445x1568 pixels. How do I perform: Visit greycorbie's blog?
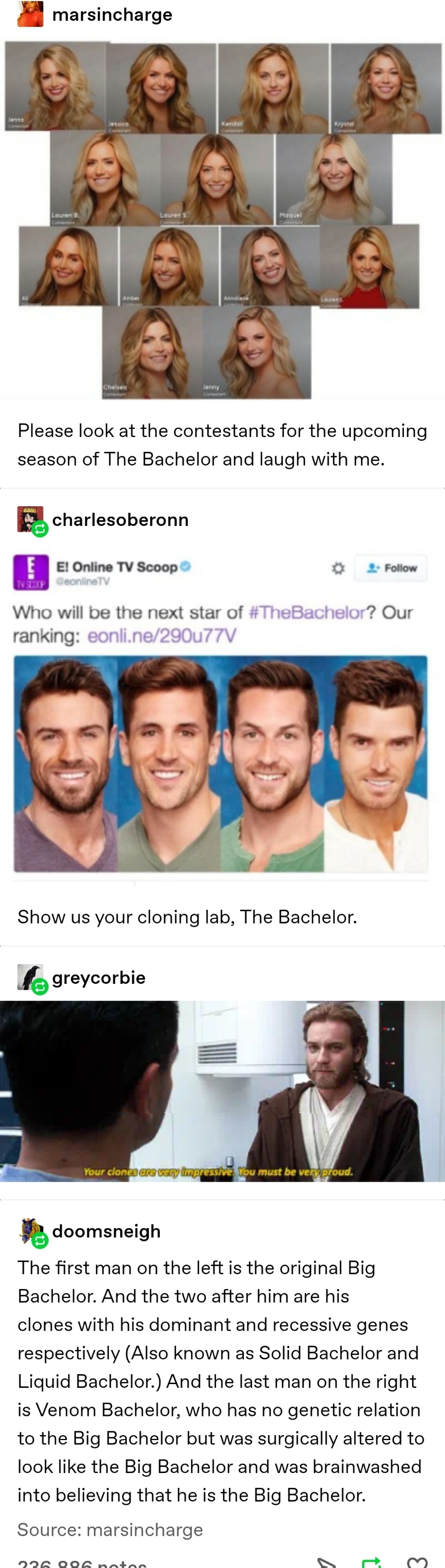point(99,977)
